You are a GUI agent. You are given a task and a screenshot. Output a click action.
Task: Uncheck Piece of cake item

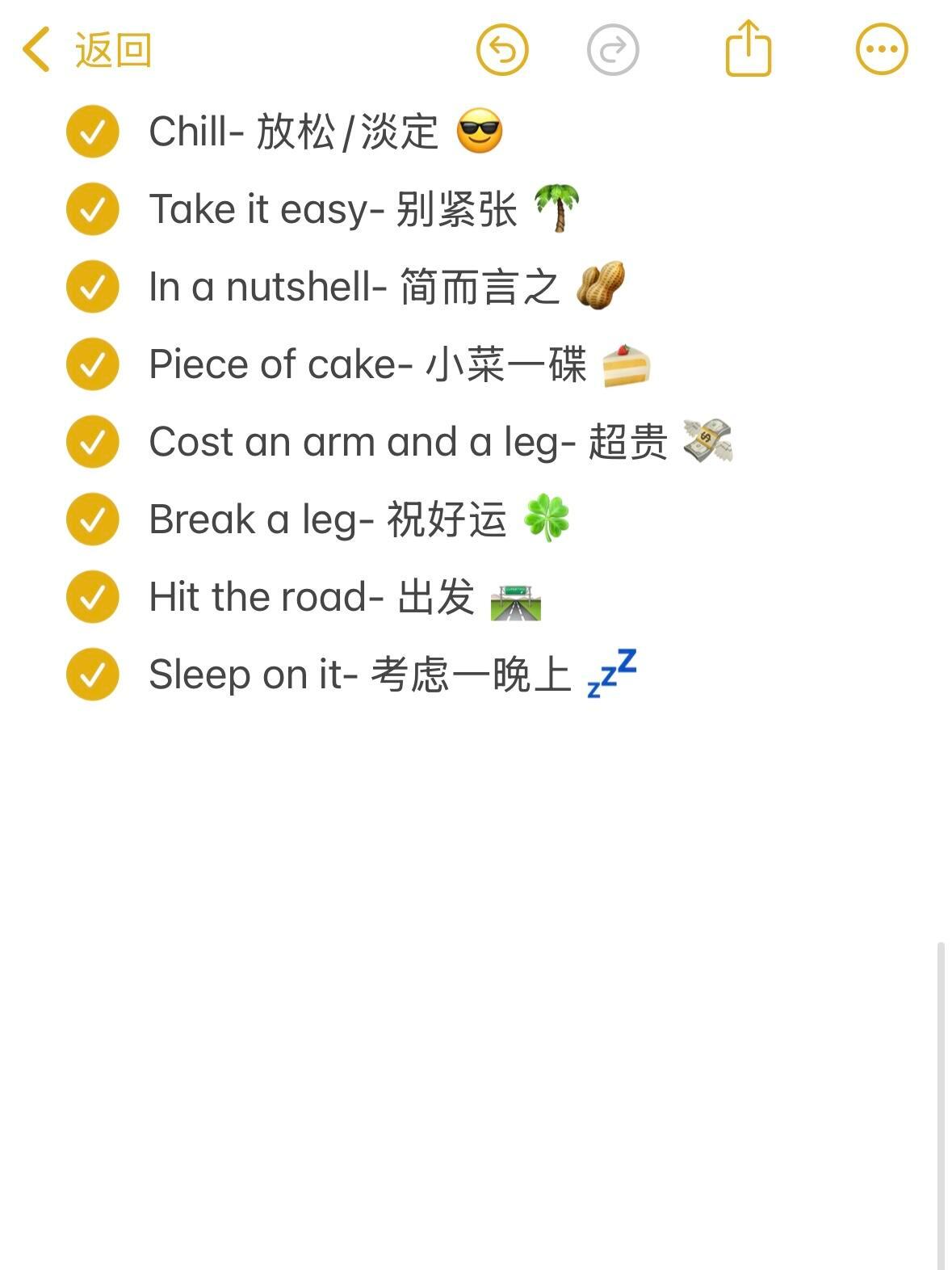93,364
